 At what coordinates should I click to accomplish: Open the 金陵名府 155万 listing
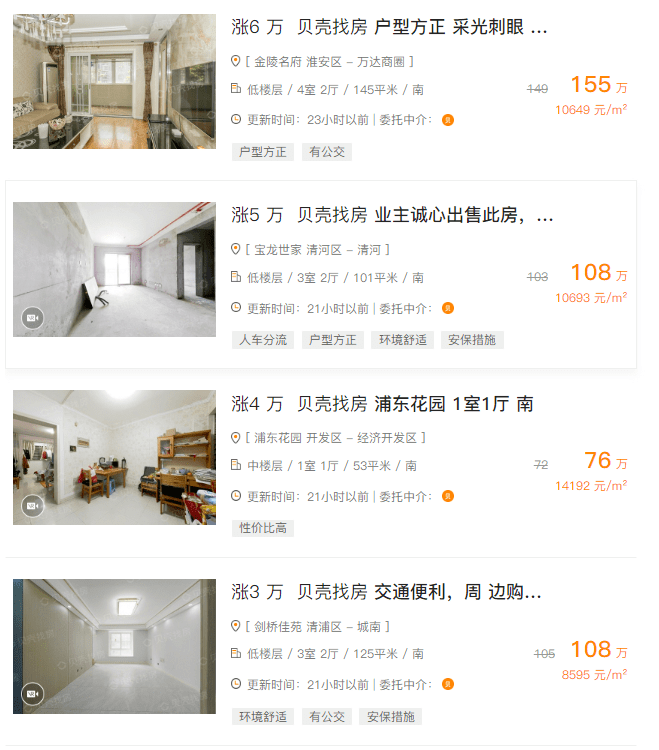click(390, 27)
